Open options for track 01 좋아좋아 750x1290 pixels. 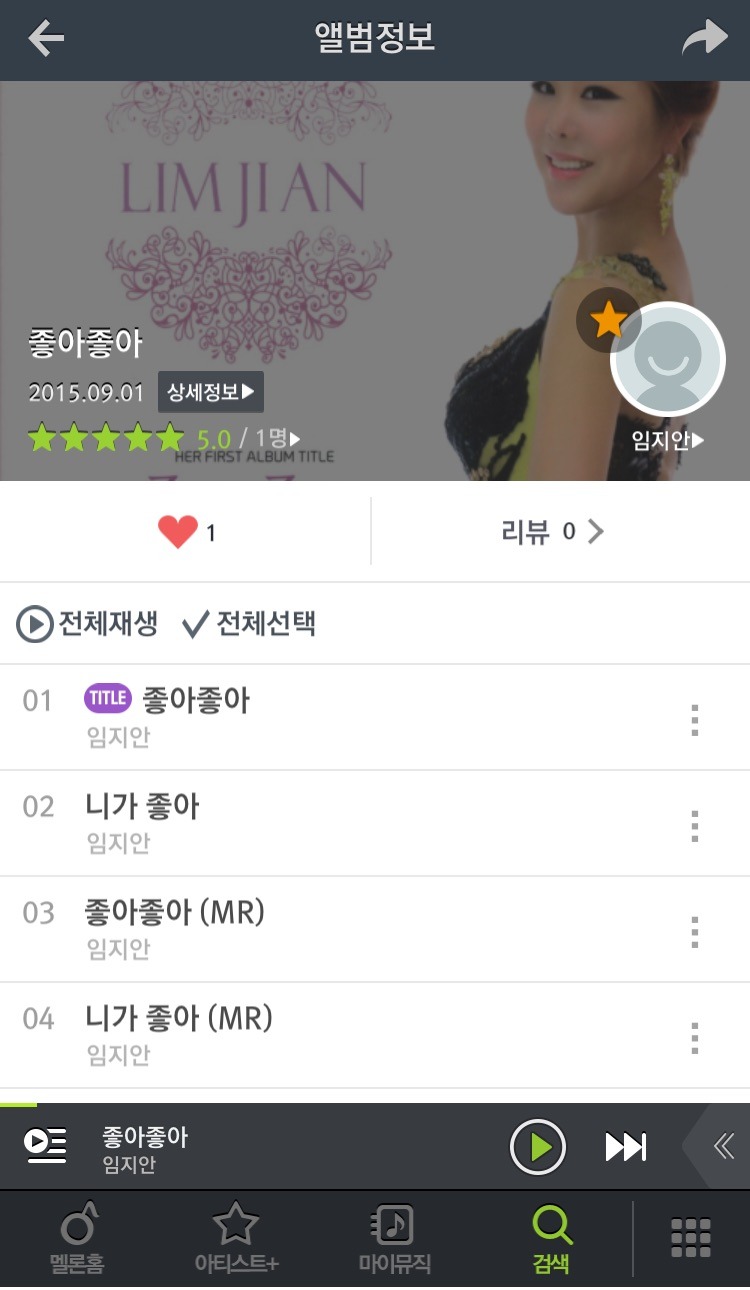click(x=694, y=719)
